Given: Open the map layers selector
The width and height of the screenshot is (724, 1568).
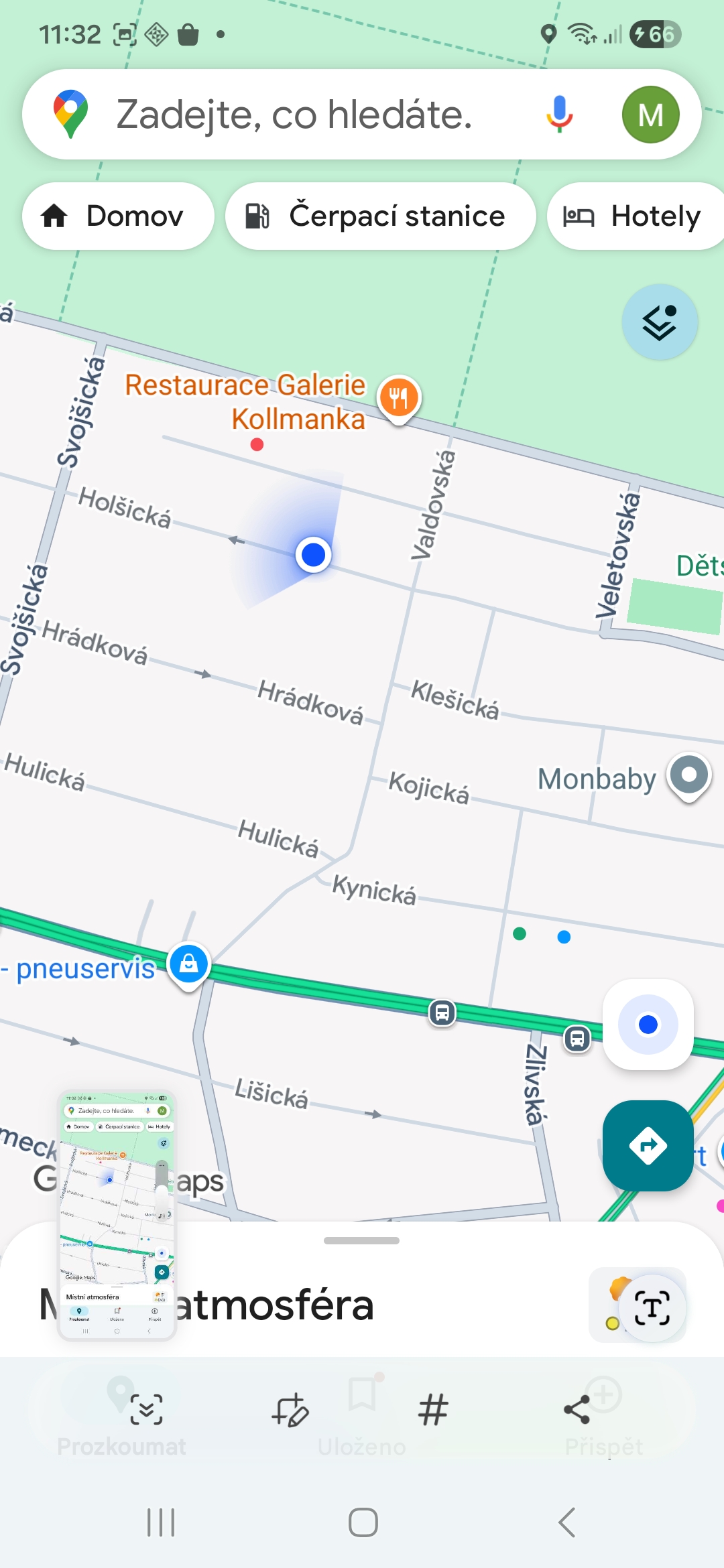Looking at the screenshot, I should [x=660, y=322].
